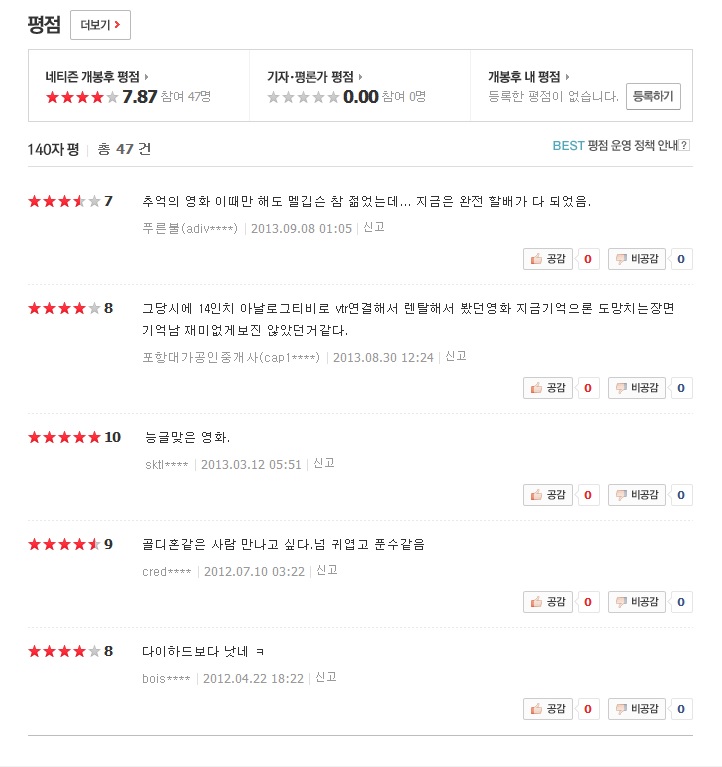Open BEST 평점 운영 정책 안내 help
This screenshot has height=767, width=722.
(x=621, y=146)
